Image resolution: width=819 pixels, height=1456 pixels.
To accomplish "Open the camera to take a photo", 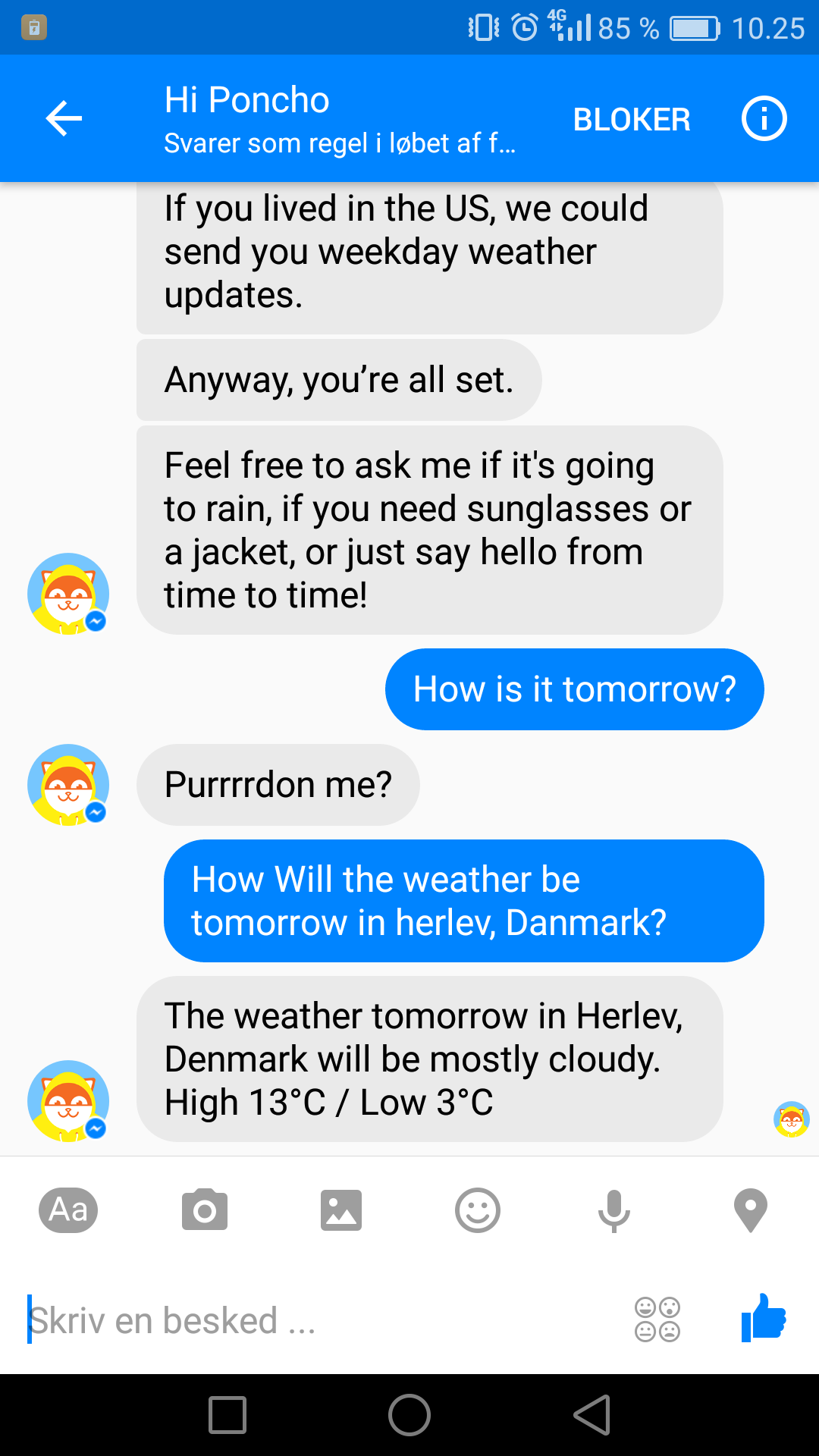I will pyautogui.click(x=205, y=1210).
